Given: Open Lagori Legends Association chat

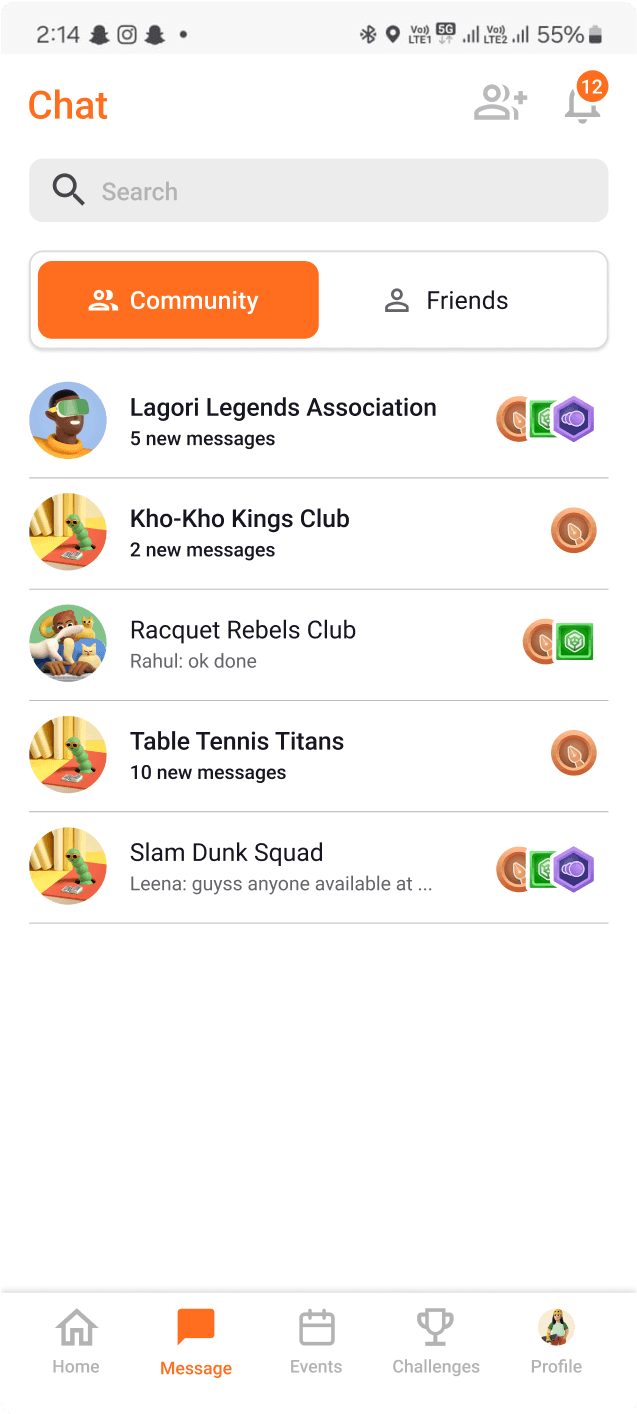Looking at the screenshot, I should (x=283, y=420).
